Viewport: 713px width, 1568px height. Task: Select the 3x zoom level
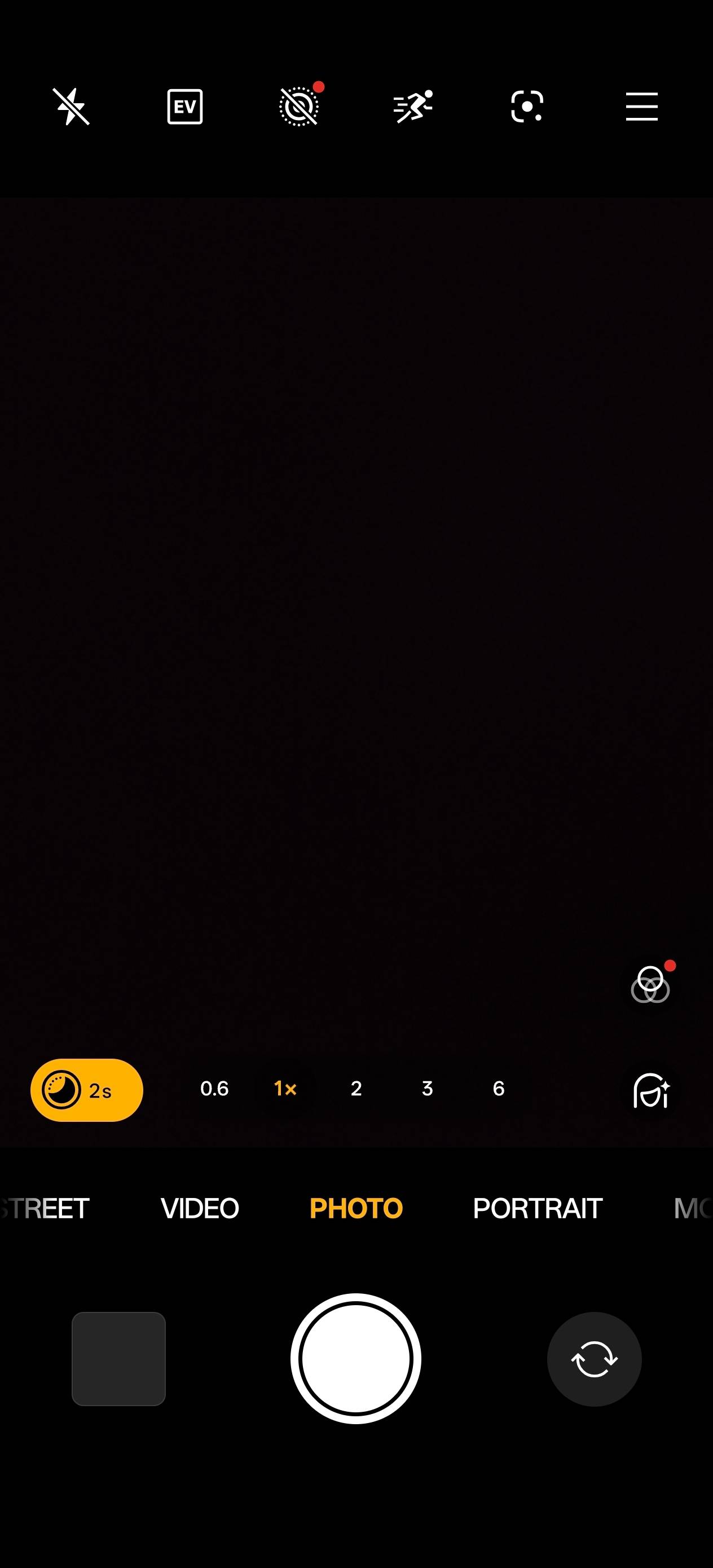click(427, 1090)
